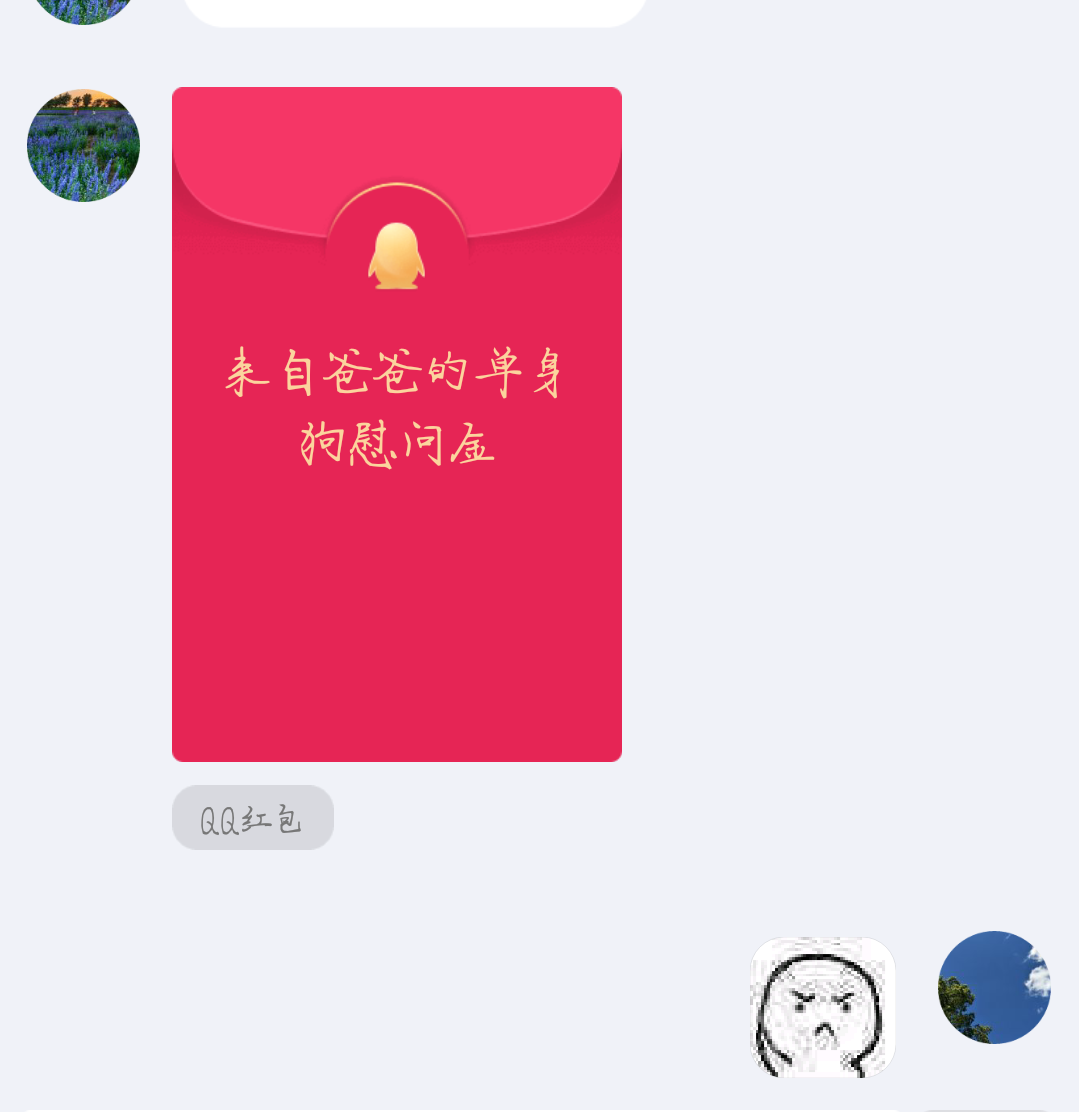1079x1112 pixels.
Task: Tap your avatar beside the meme sticker
Action: click(993, 989)
